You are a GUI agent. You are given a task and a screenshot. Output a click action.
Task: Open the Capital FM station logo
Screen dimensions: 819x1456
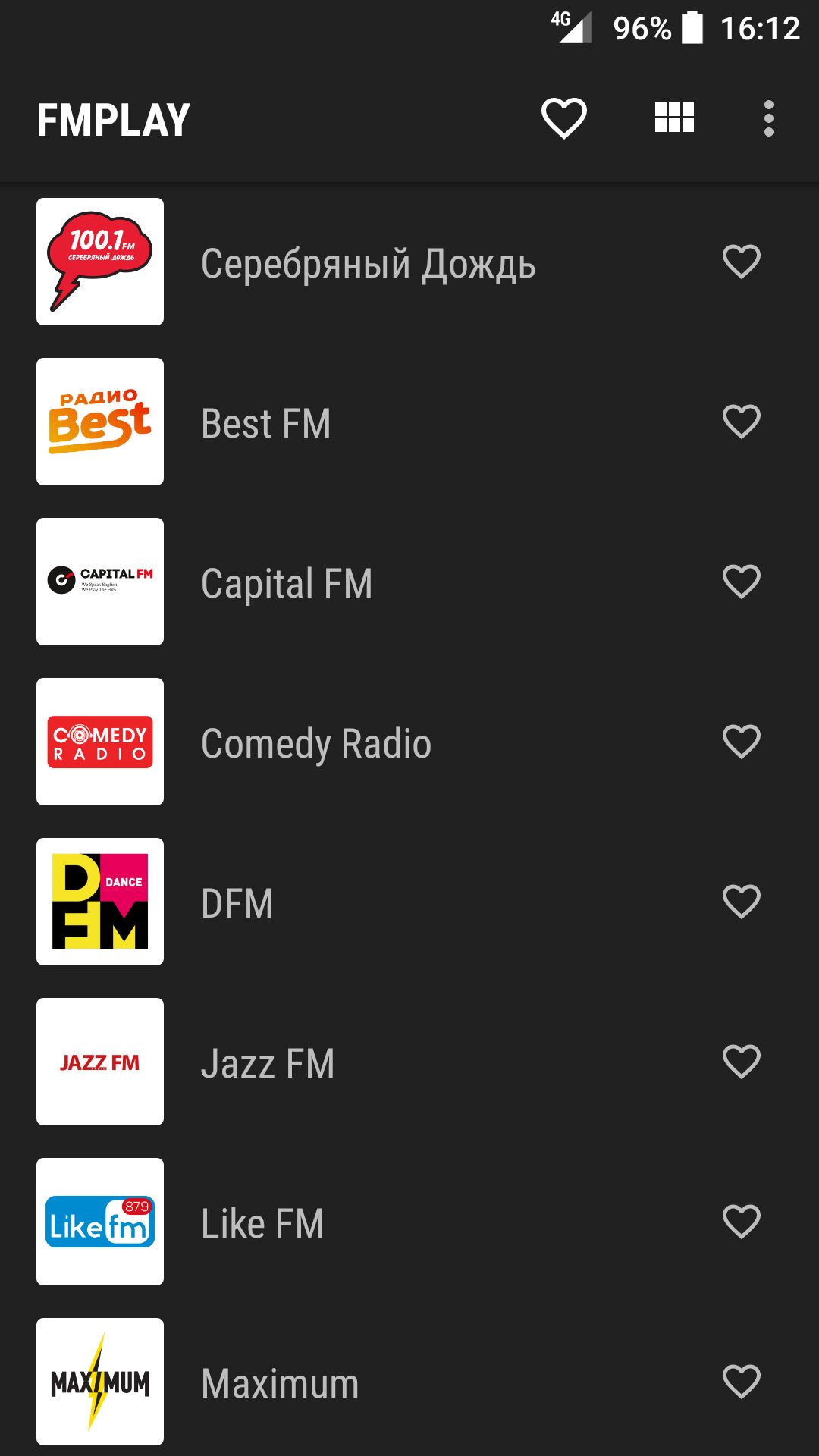click(x=99, y=582)
